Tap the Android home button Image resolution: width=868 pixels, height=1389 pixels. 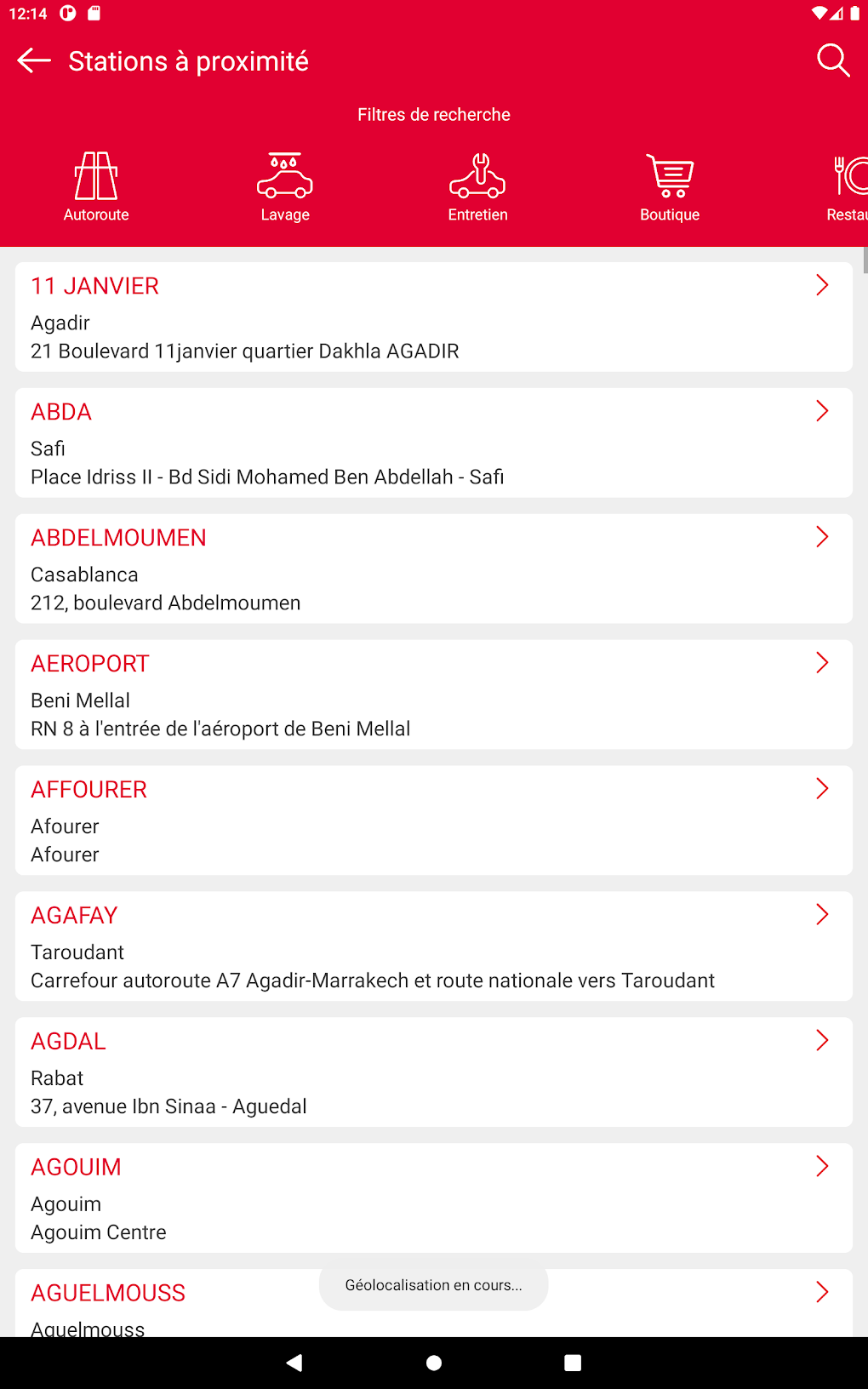[433, 1363]
